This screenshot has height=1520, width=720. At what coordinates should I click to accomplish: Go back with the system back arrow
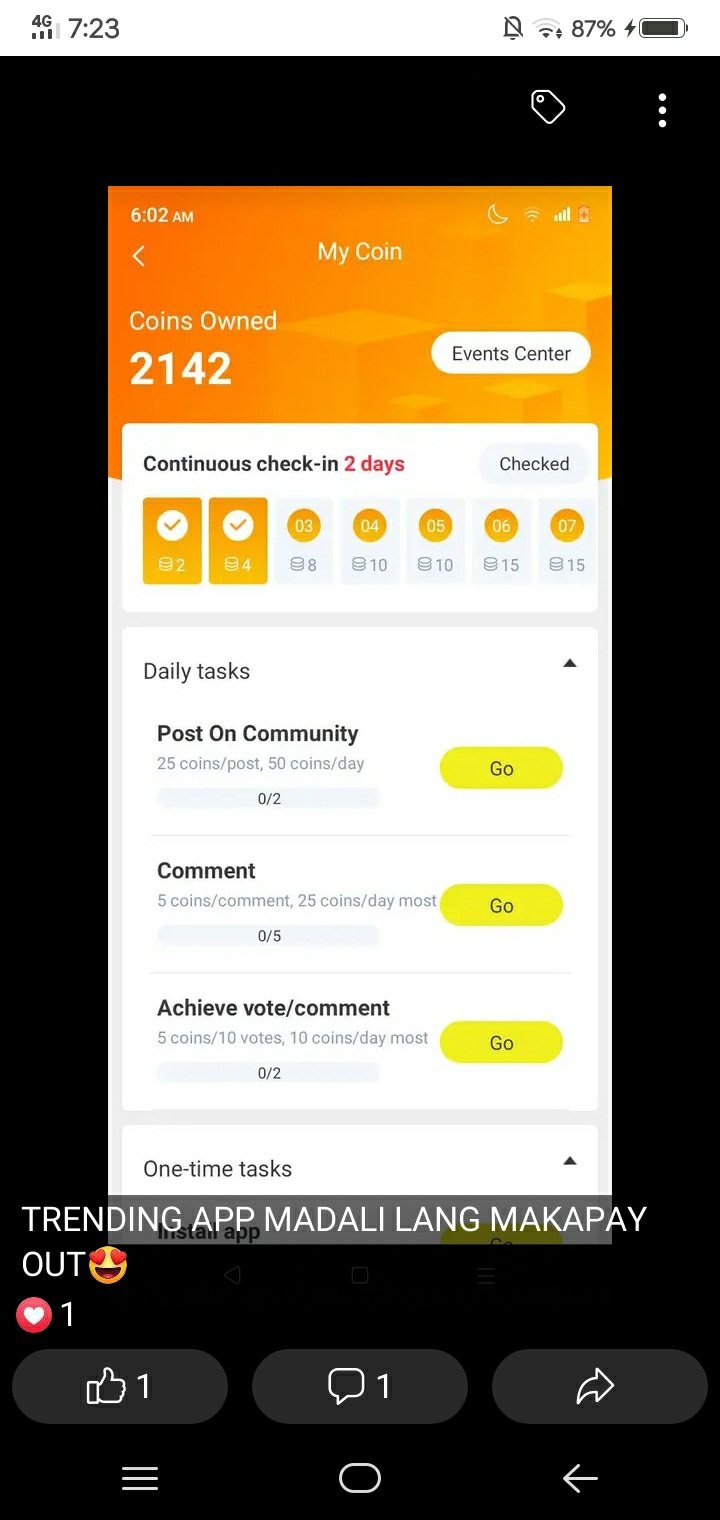pyautogui.click(x=580, y=1478)
